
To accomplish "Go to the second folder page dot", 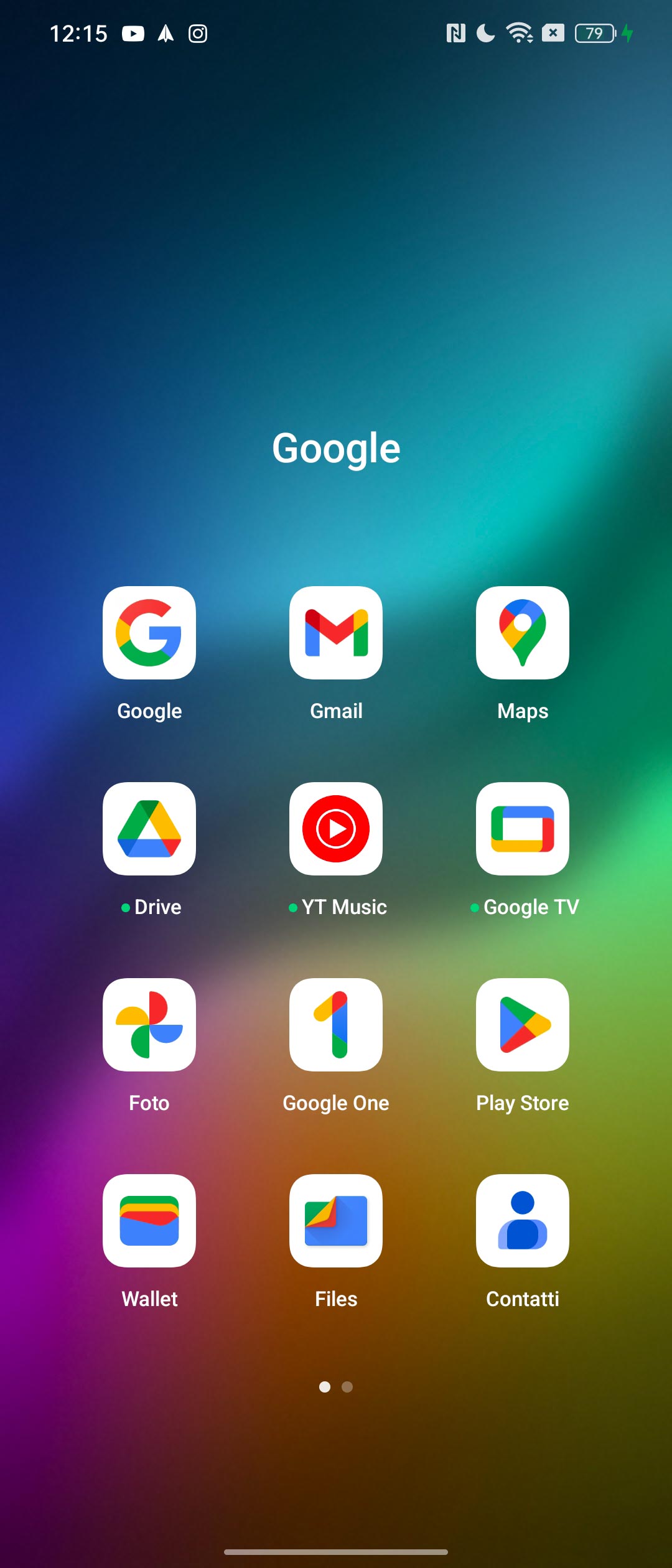I will pos(347,1387).
